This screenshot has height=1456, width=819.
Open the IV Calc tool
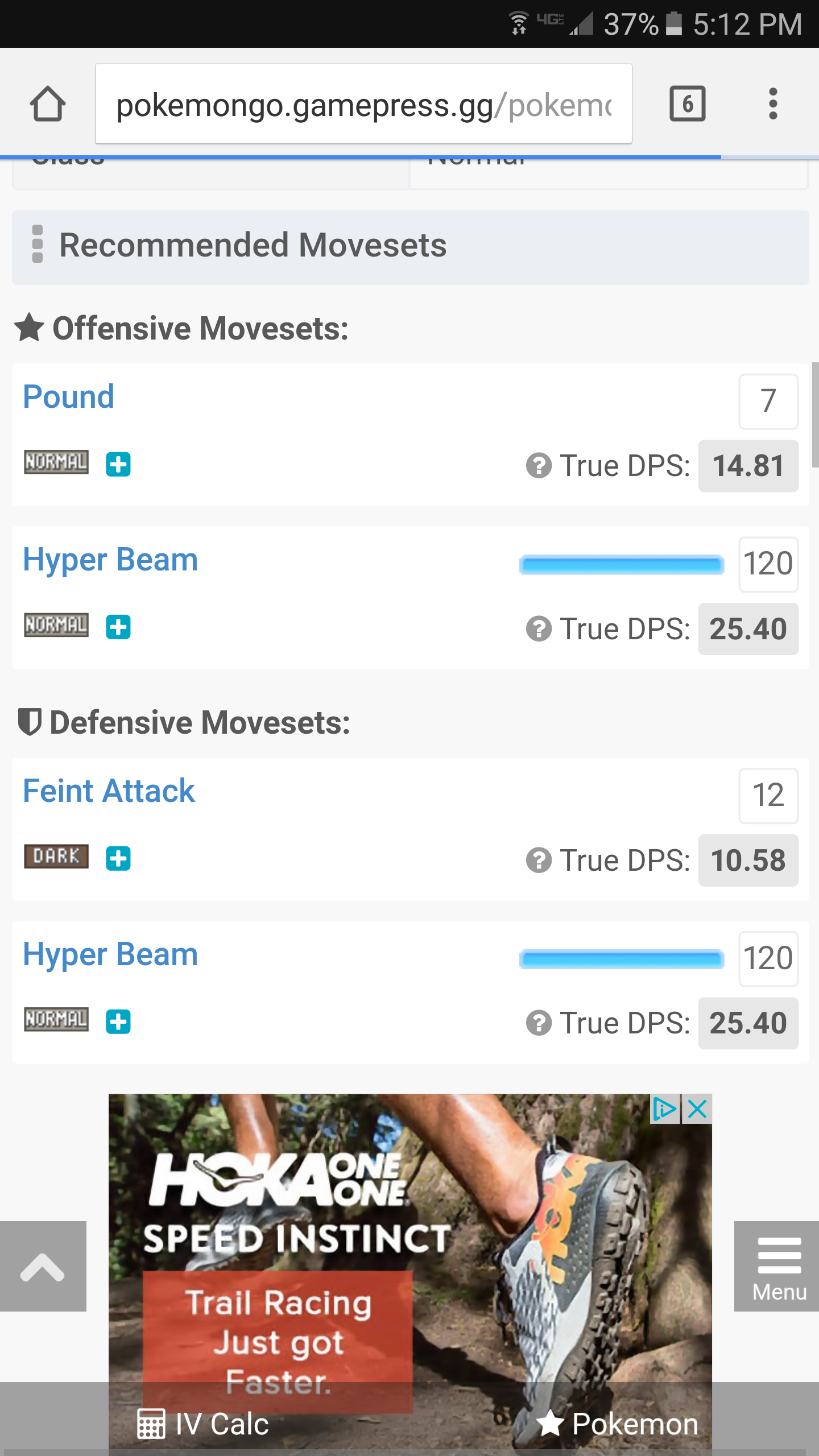tap(204, 1424)
